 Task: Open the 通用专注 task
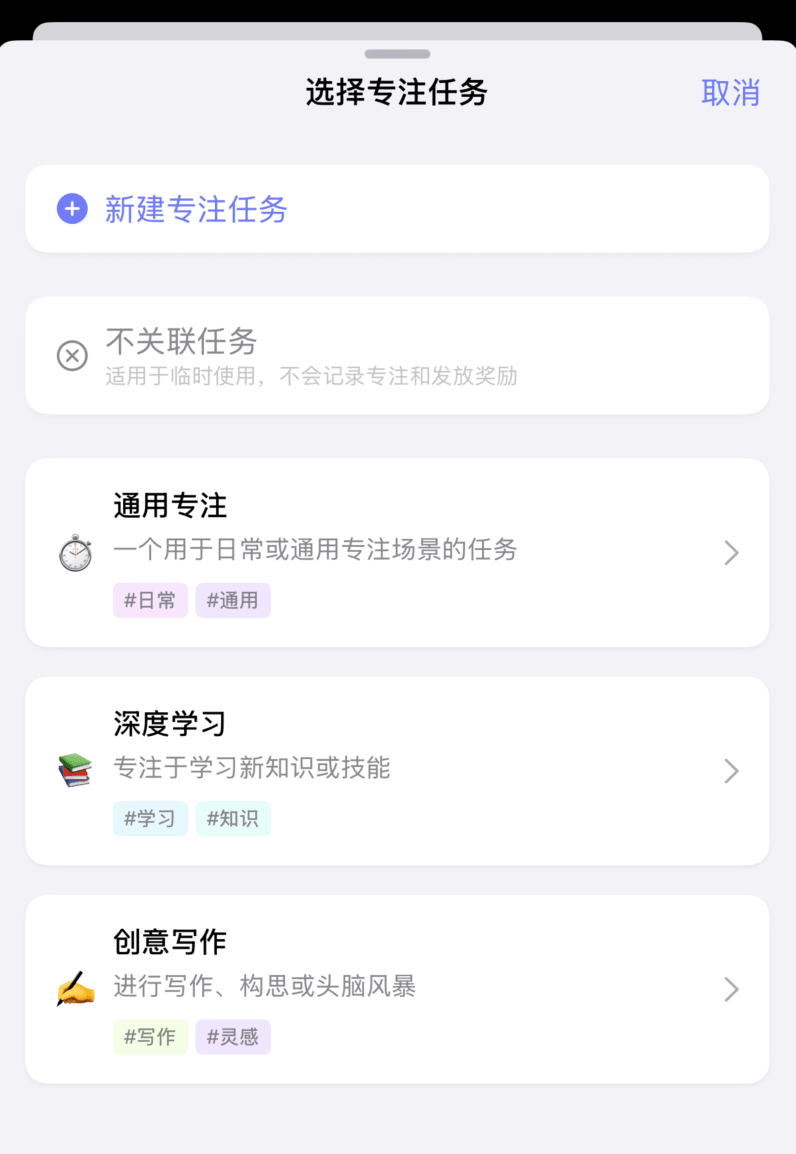tap(397, 552)
